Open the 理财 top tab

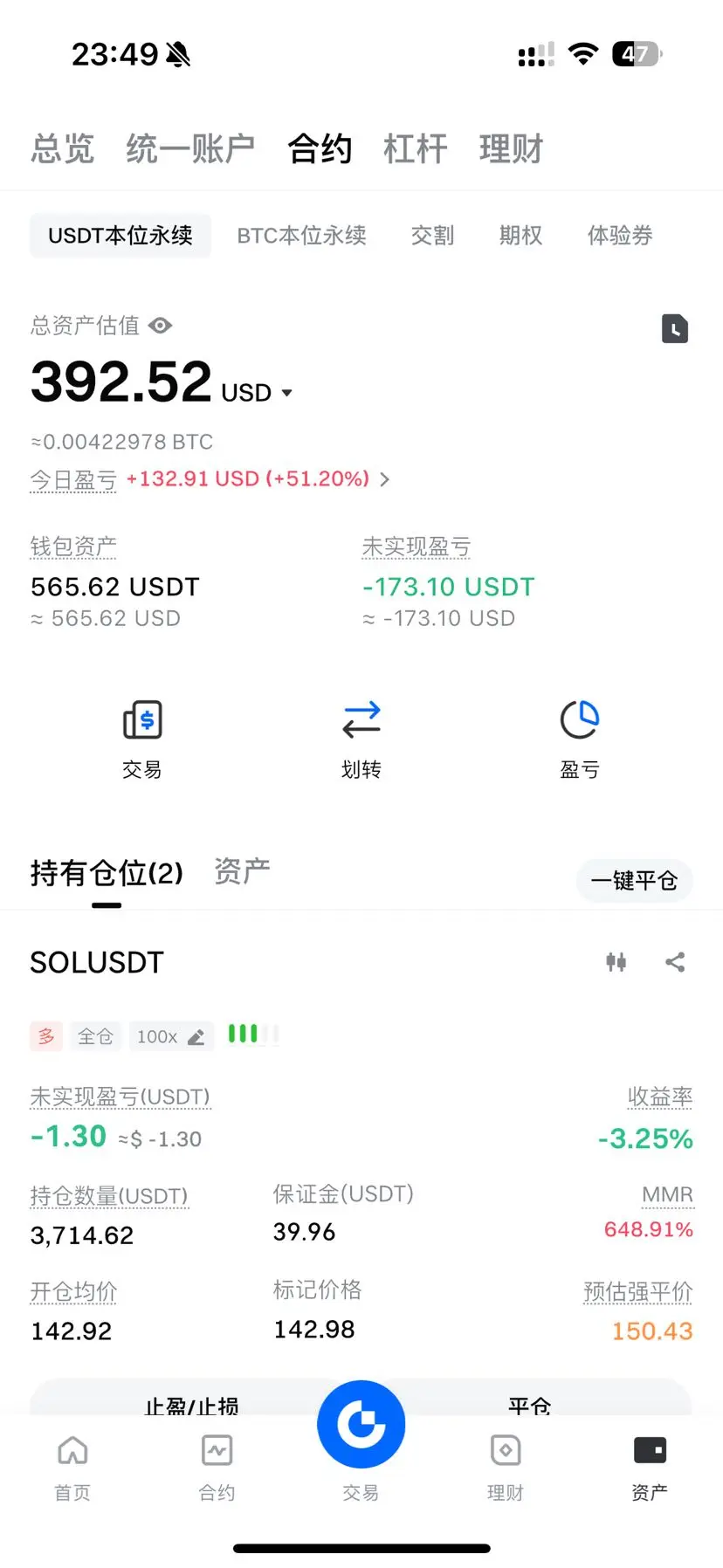coord(511,148)
